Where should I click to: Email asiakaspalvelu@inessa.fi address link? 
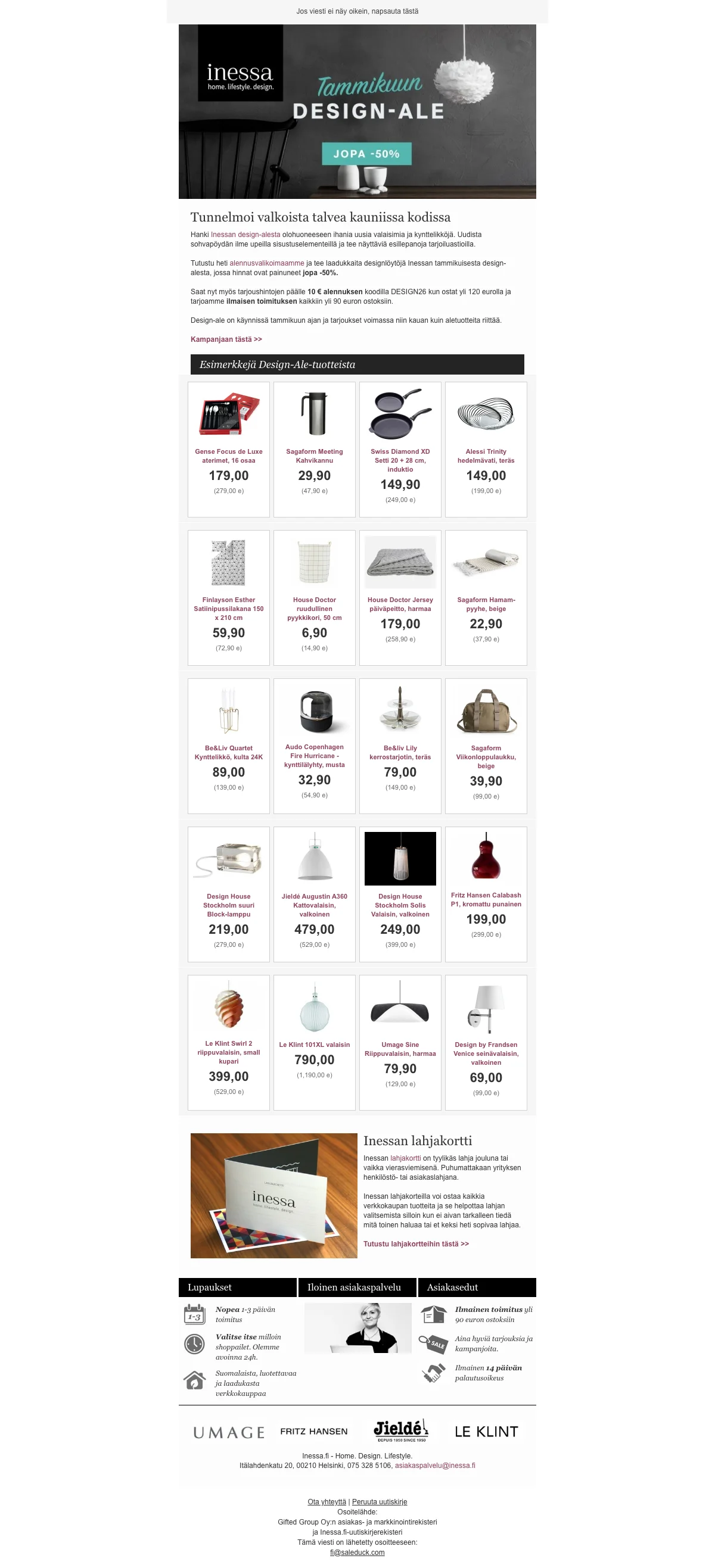(x=435, y=1466)
